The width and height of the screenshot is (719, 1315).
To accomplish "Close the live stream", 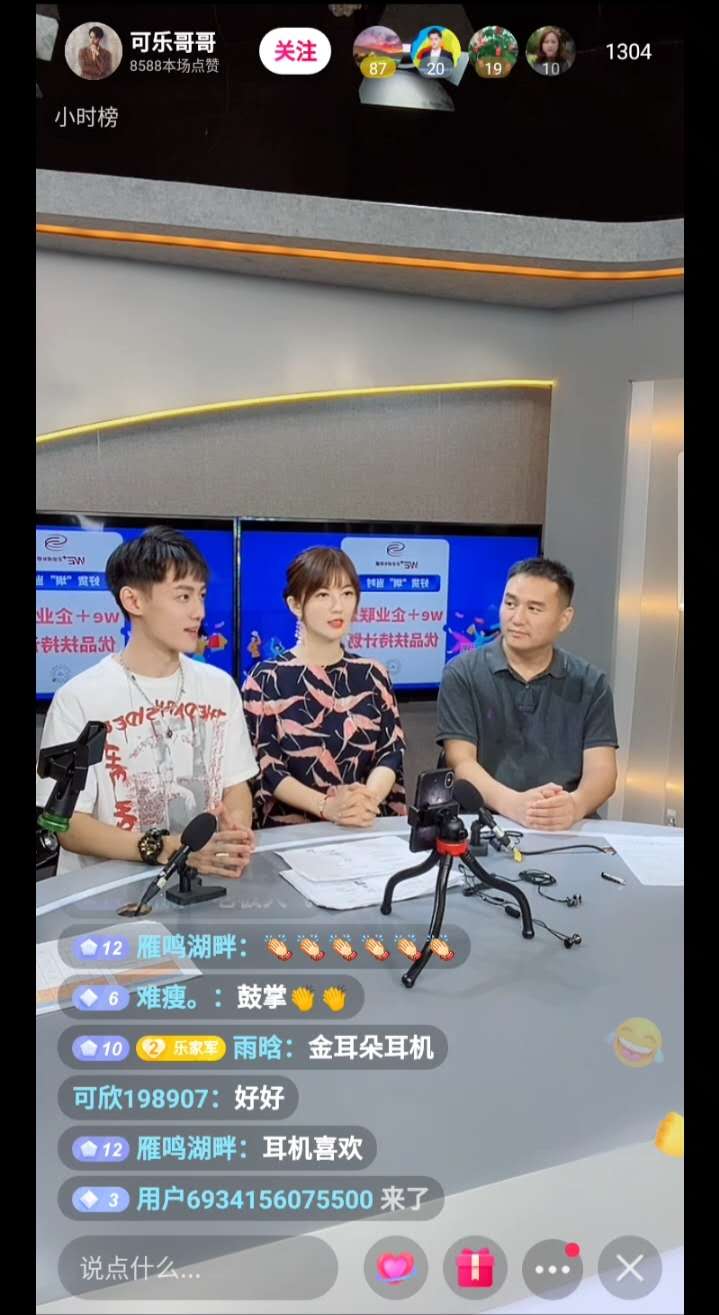I will (630, 1268).
